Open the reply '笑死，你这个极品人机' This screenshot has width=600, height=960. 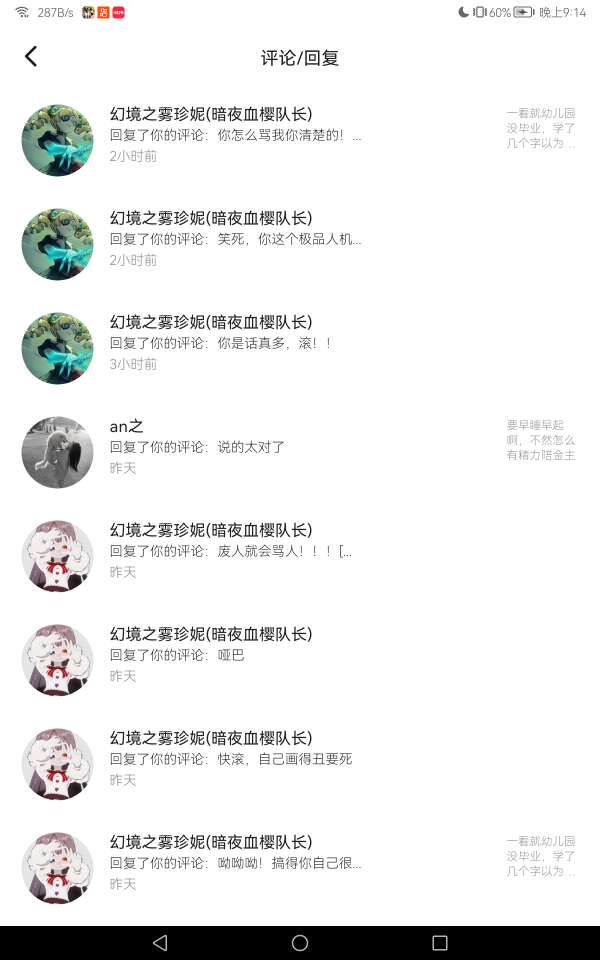coord(236,239)
